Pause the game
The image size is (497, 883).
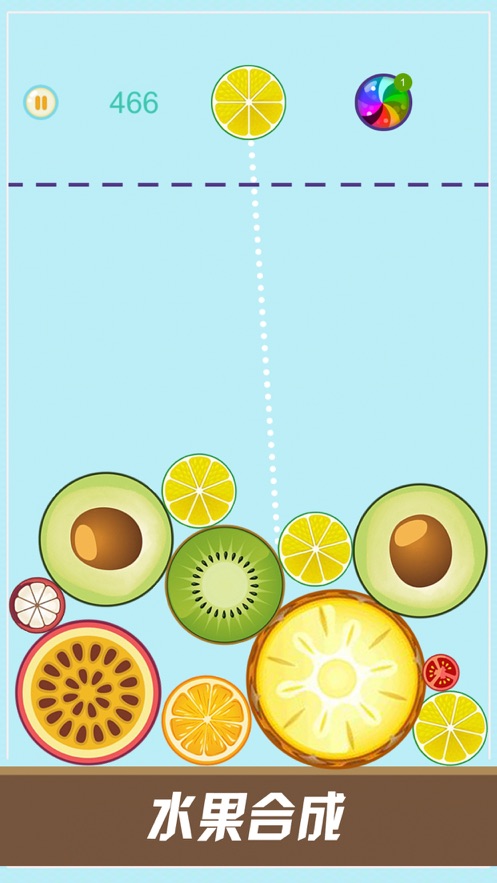(x=41, y=102)
